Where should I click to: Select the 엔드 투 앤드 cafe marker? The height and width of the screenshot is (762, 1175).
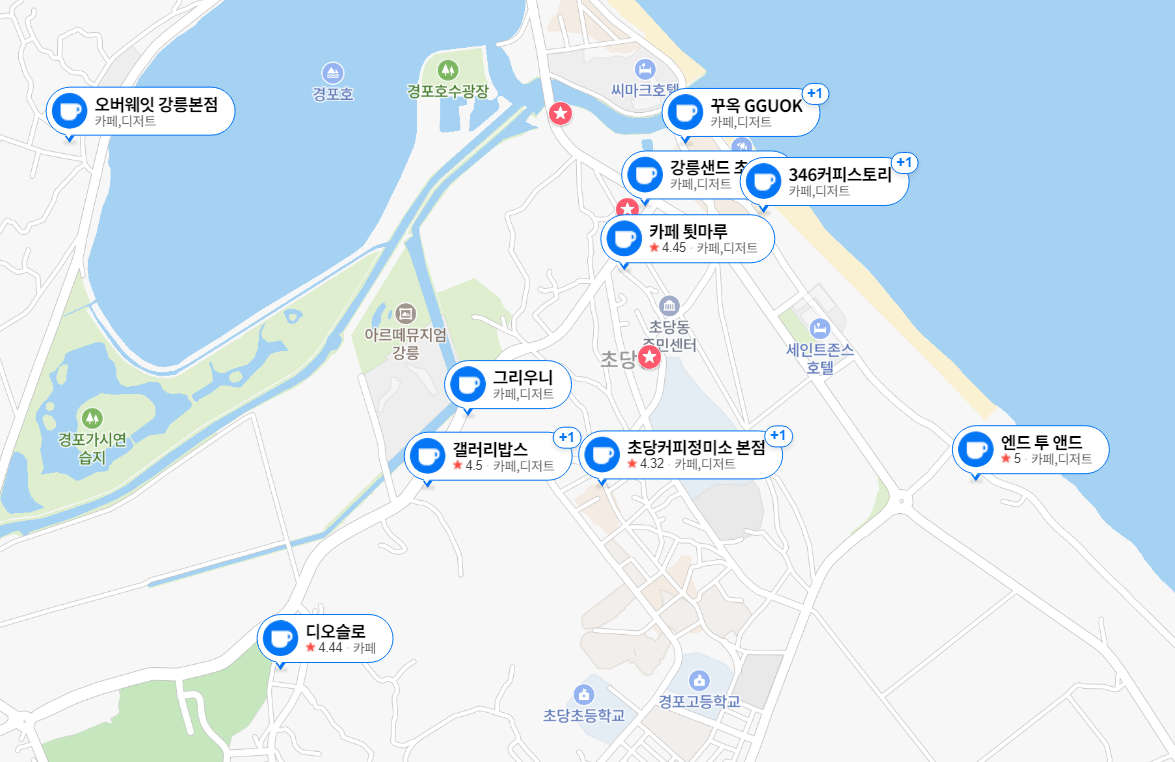pos(1030,449)
